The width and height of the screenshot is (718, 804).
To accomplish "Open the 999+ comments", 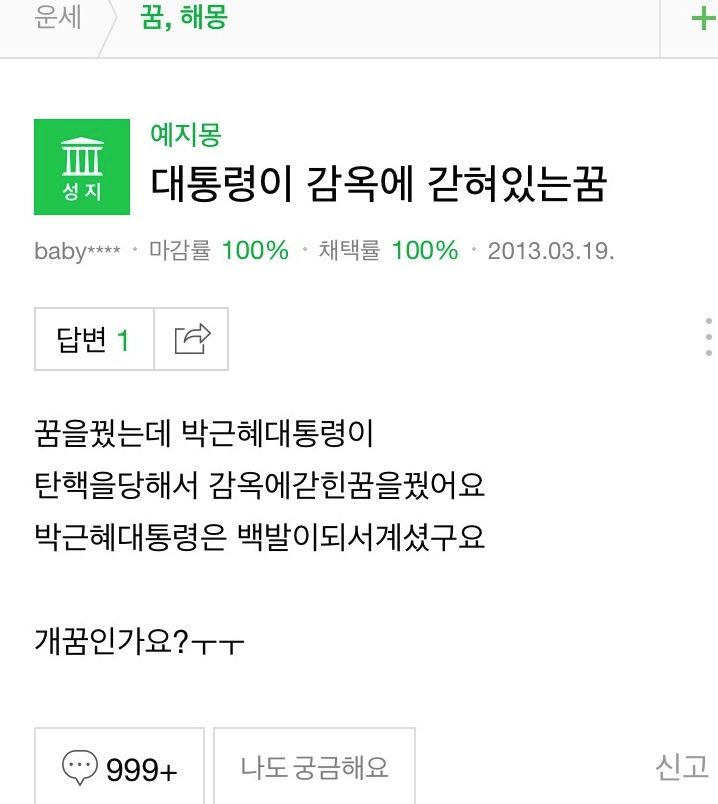I will coord(120,768).
